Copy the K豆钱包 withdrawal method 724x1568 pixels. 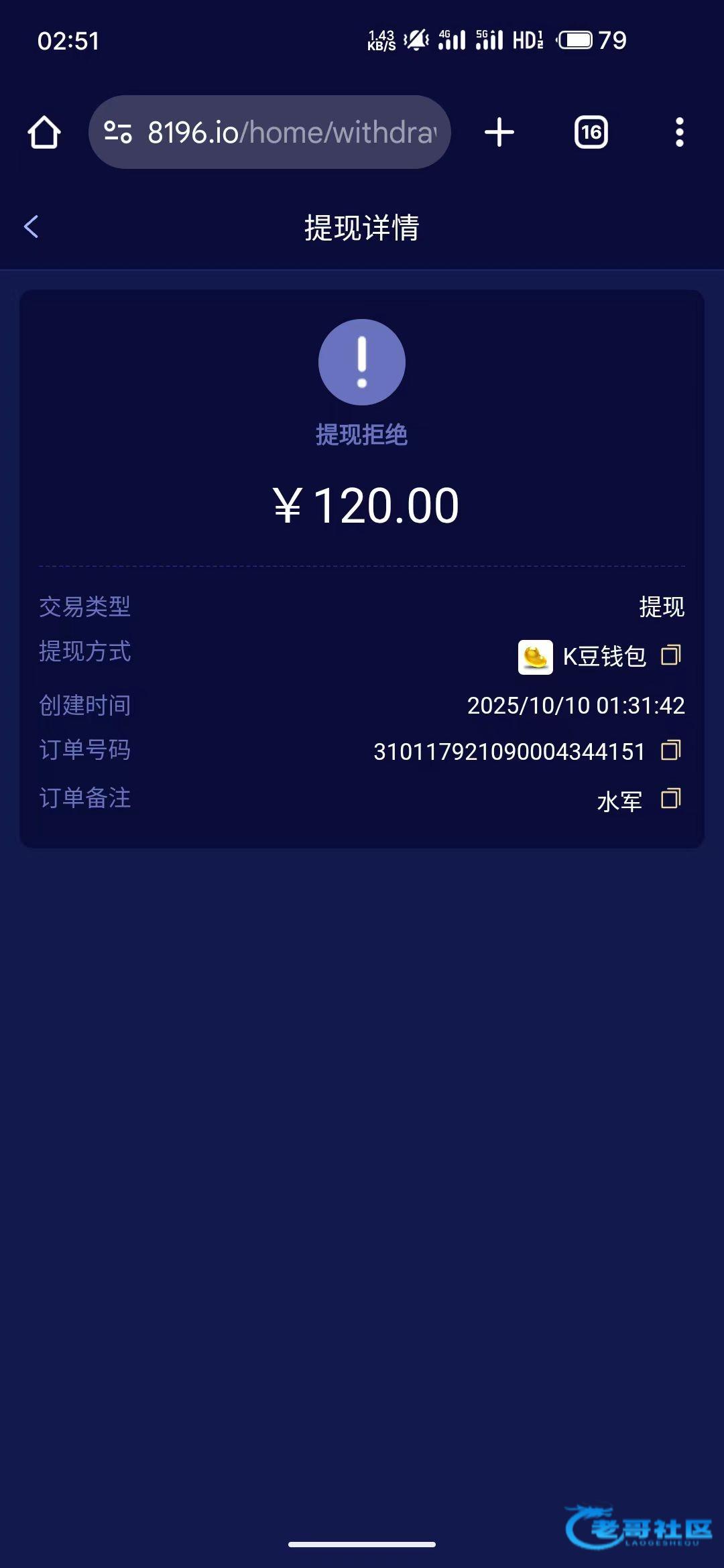pyautogui.click(x=671, y=655)
